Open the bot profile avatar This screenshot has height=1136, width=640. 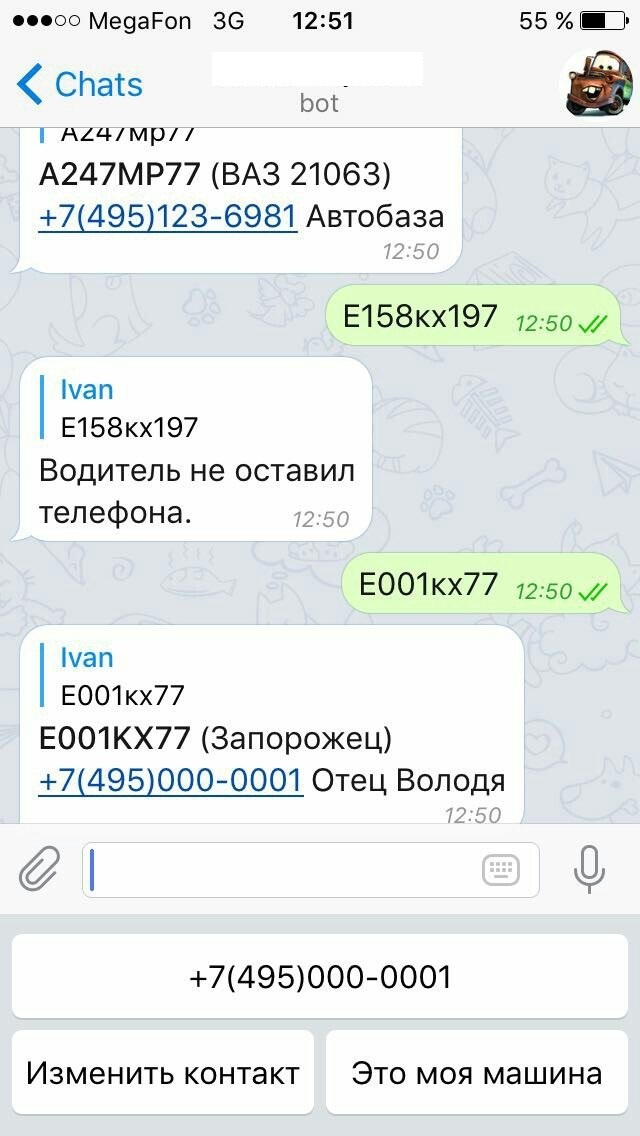coord(596,84)
